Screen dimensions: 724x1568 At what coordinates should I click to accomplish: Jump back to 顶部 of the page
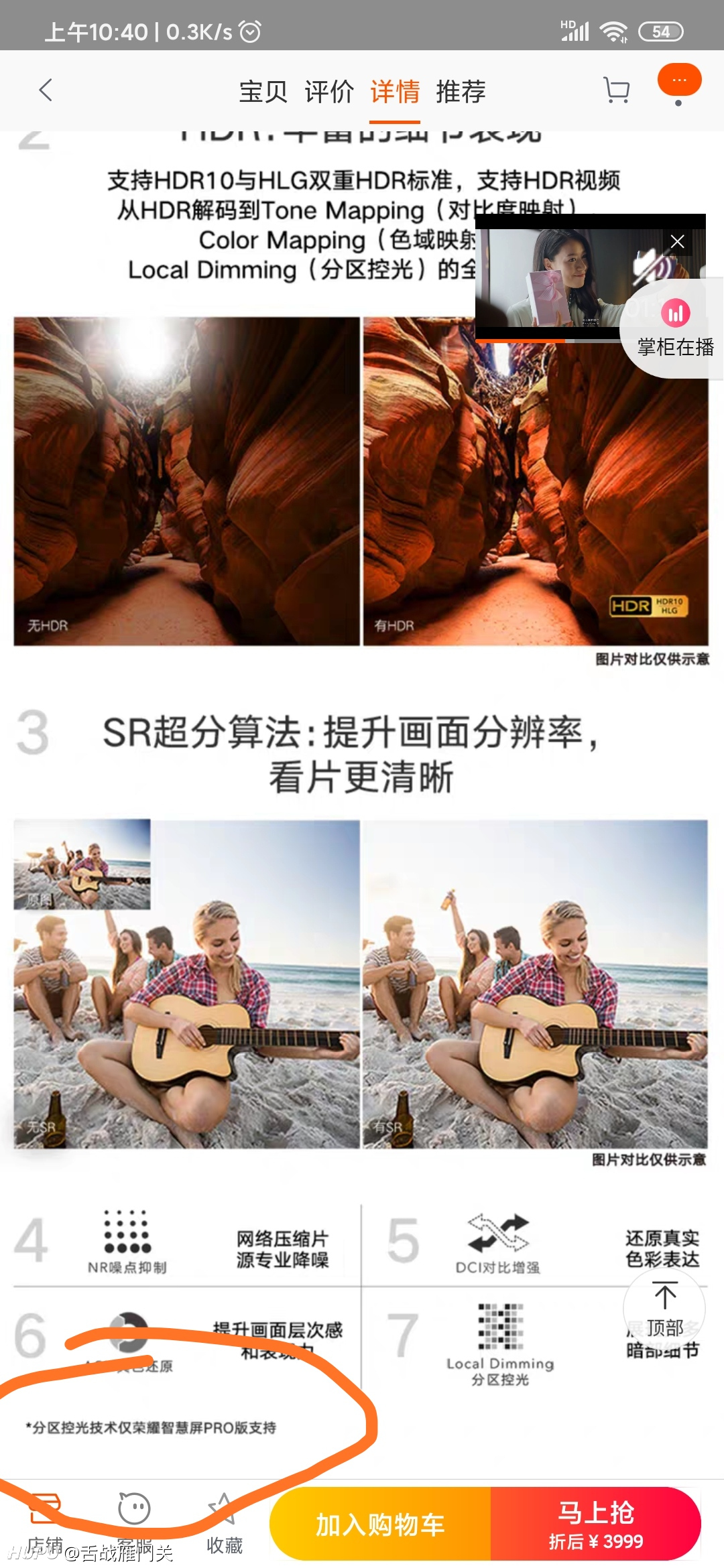tap(664, 1308)
